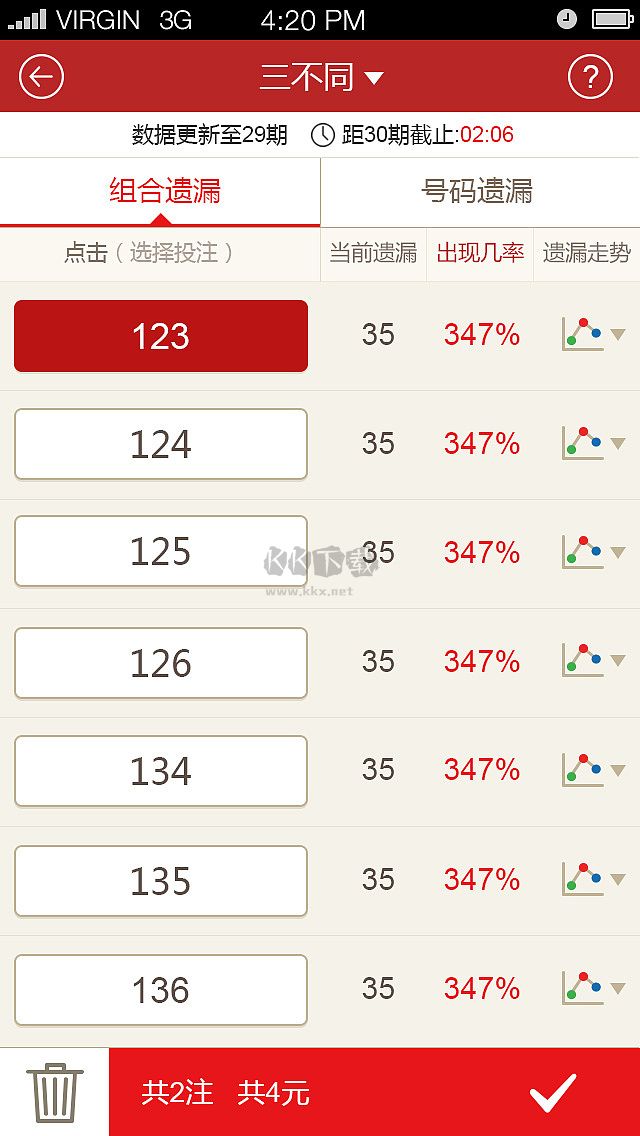Expand the trend chart for 124

[593, 443]
